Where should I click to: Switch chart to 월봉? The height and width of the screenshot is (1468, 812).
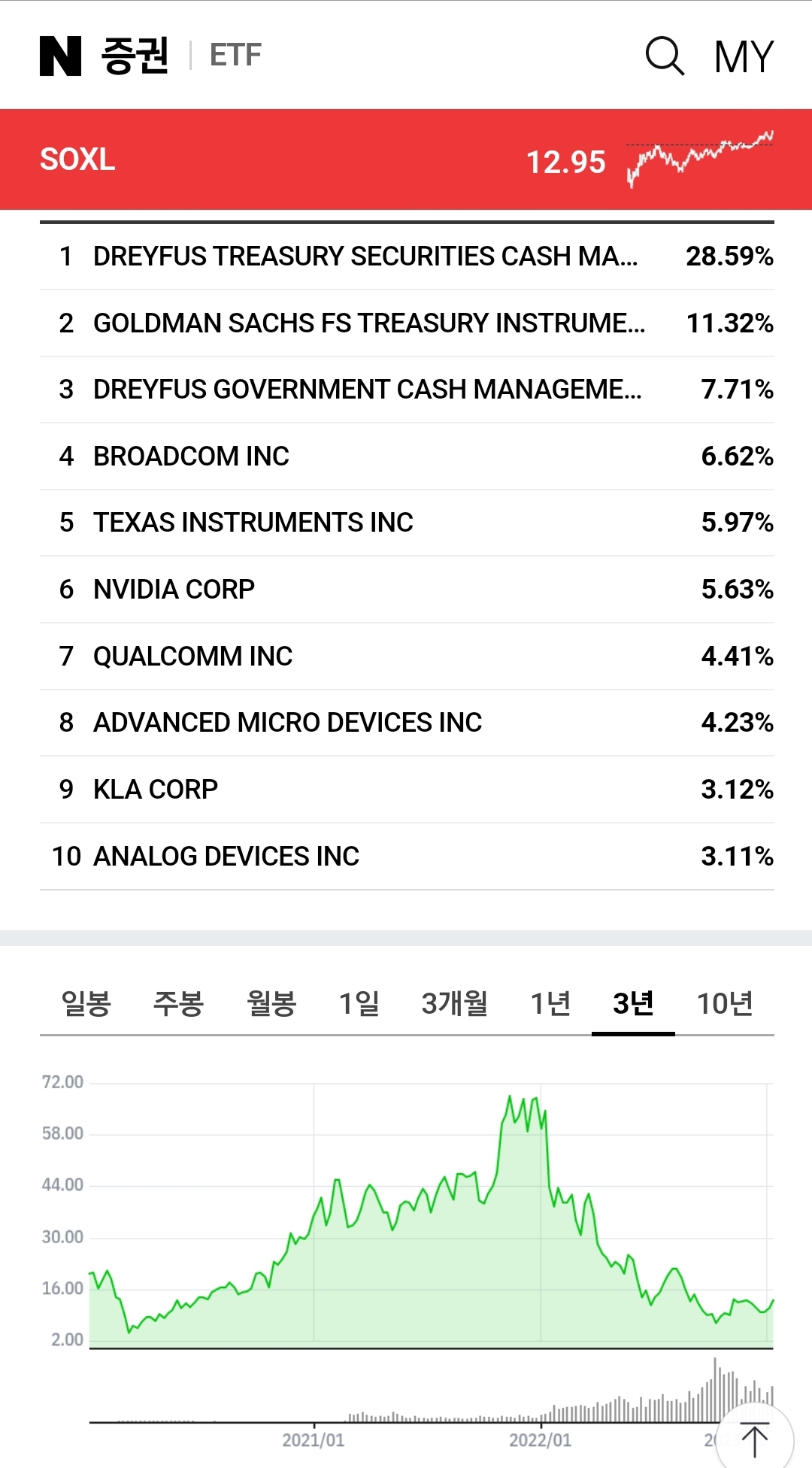coord(272,1003)
